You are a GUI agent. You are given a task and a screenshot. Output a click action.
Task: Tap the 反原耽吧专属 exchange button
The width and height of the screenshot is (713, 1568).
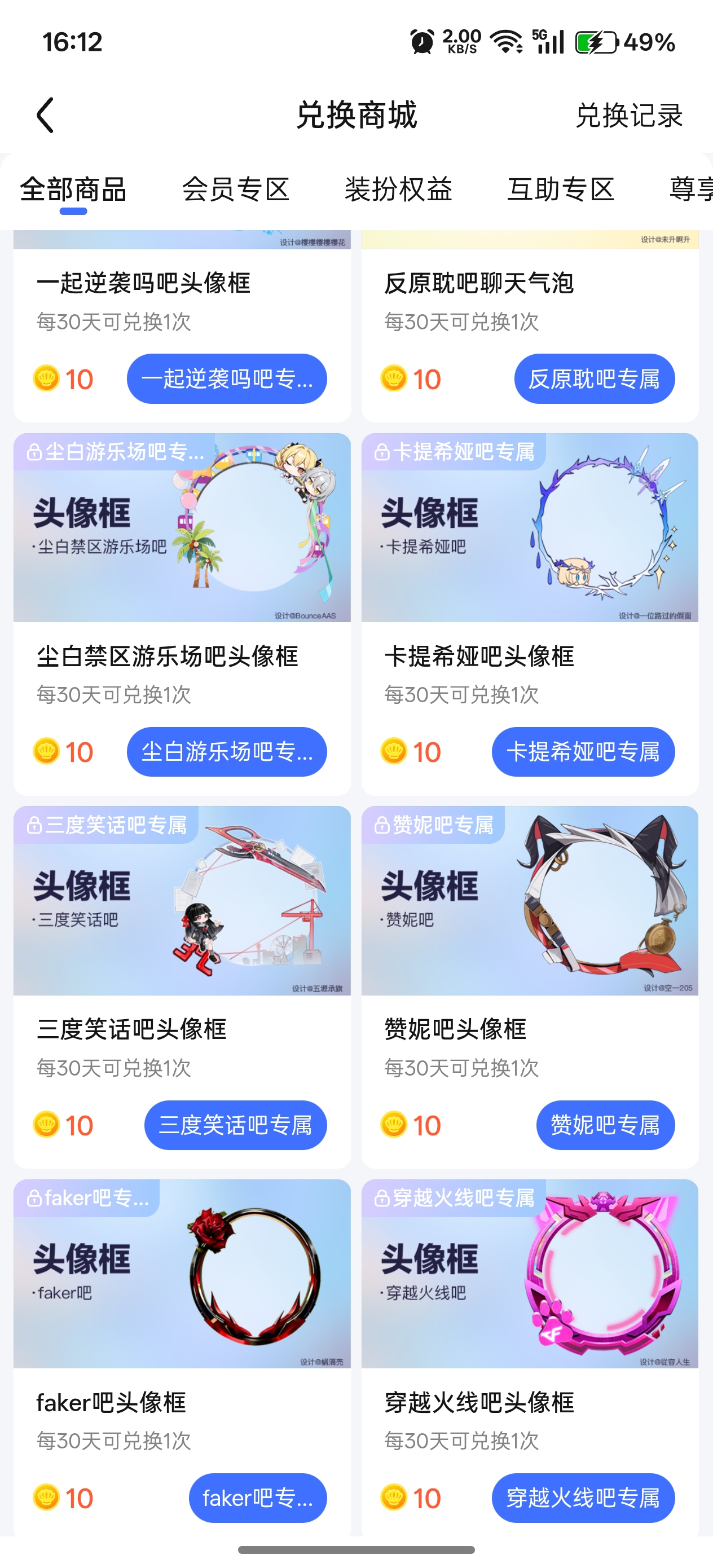point(593,378)
